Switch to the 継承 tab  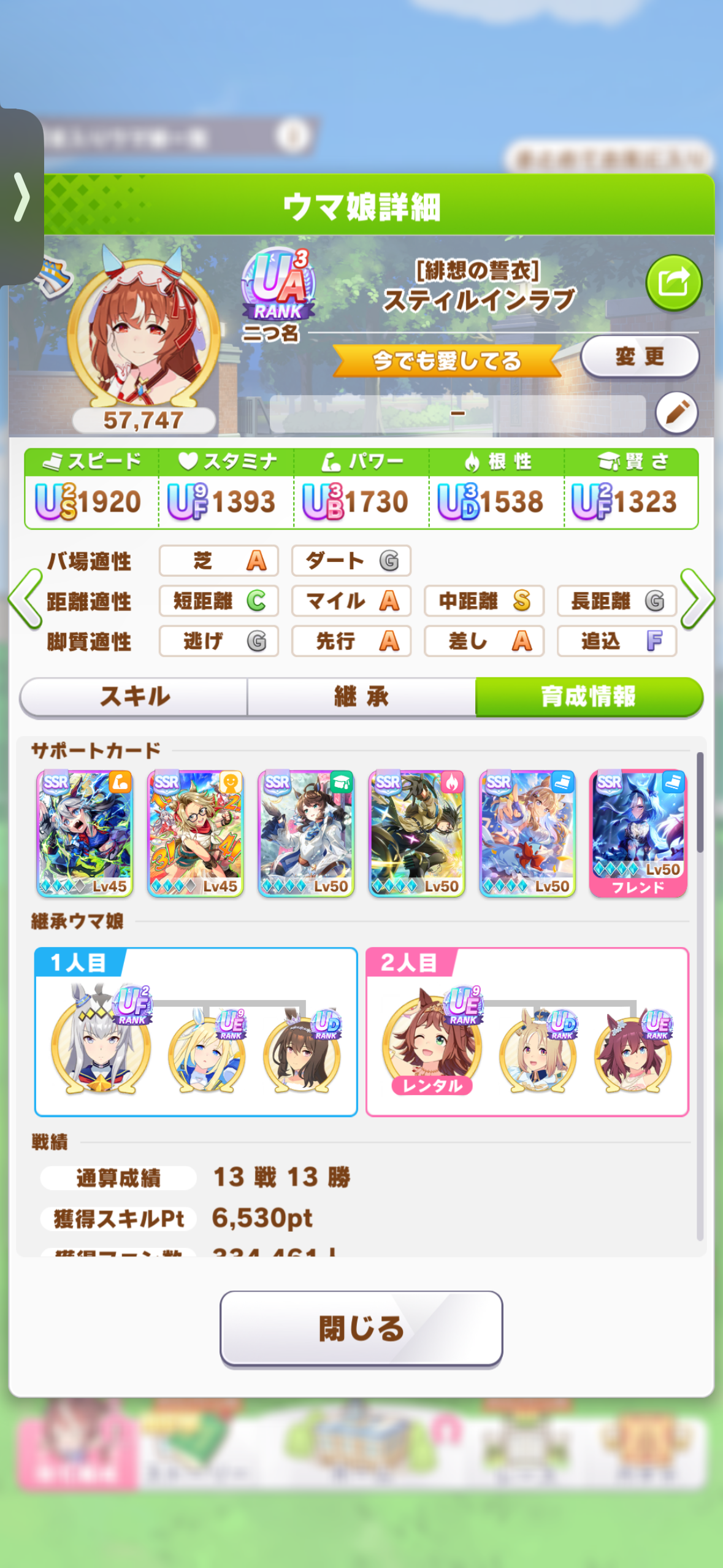pyautogui.click(x=361, y=697)
